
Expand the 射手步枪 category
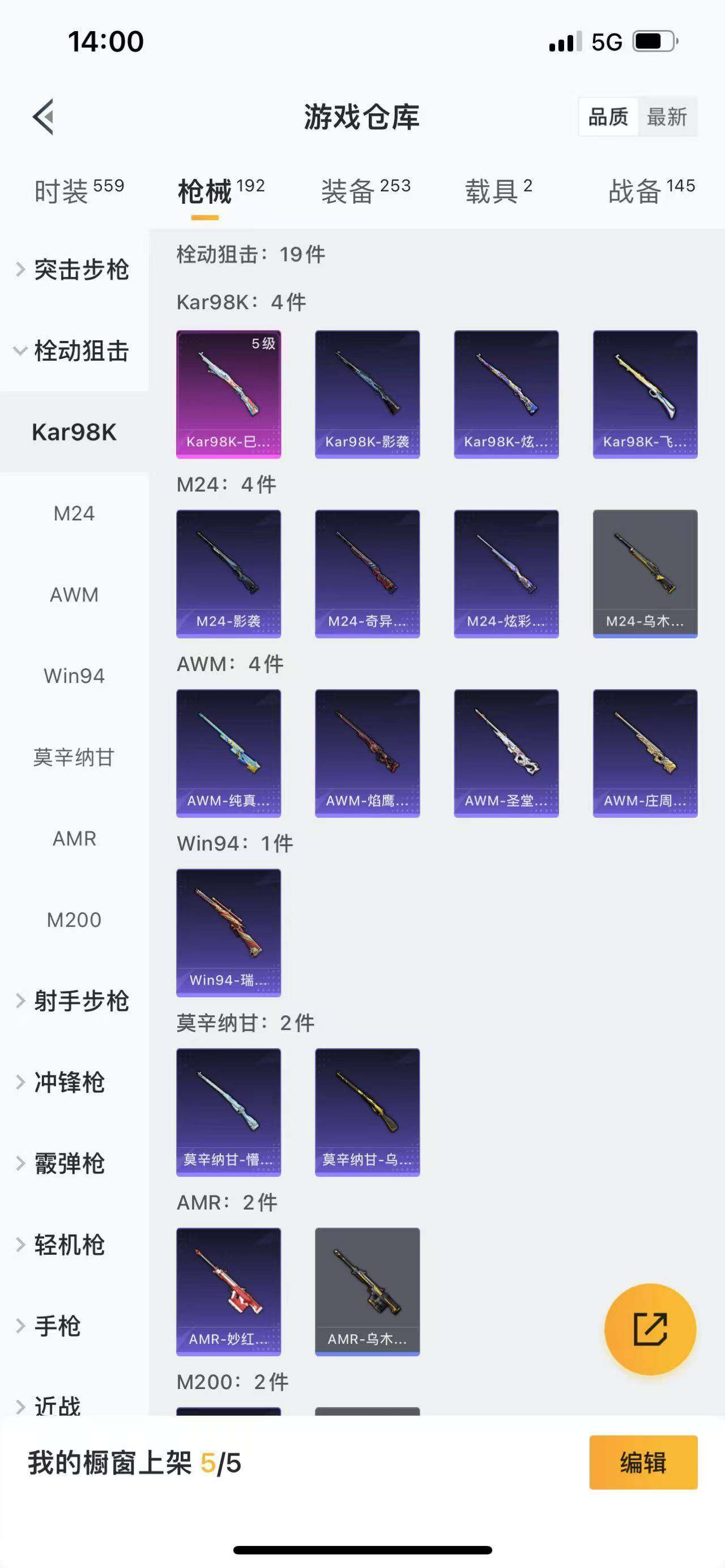[x=74, y=1001]
